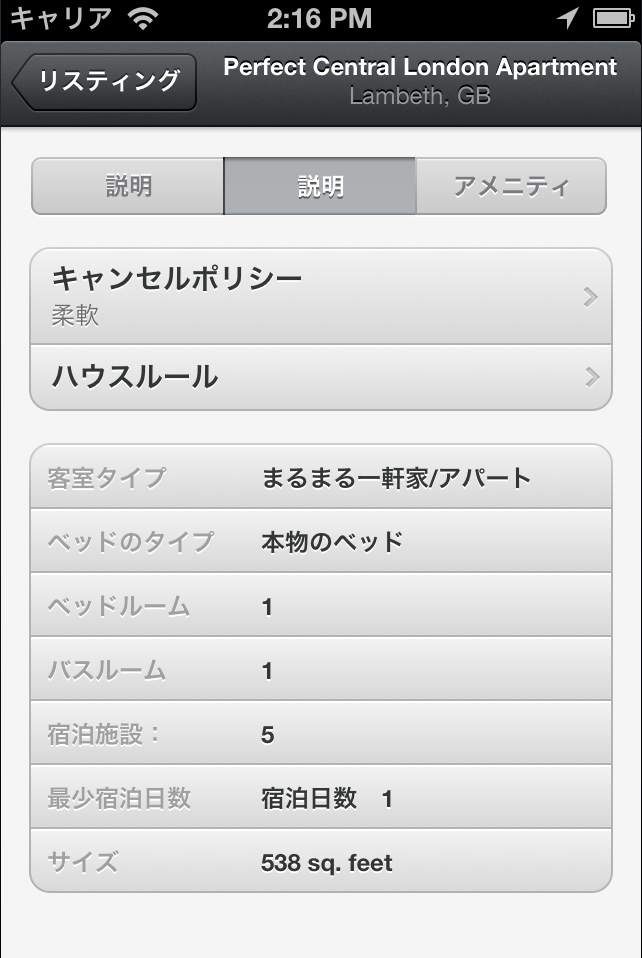
Task: Open the キャンセルポリシー row
Action: point(320,297)
